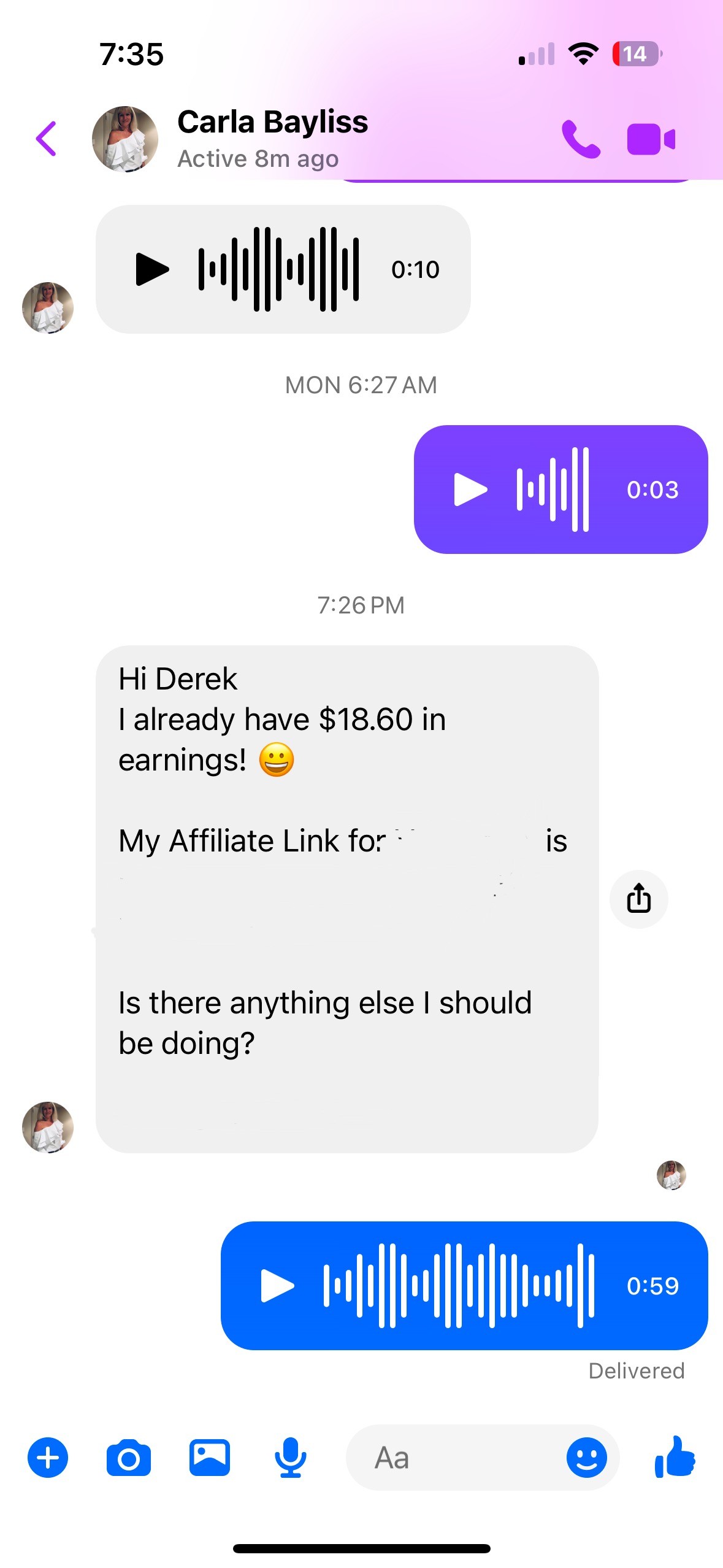Start a voice call with Carla Bayliss
This screenshot has height=1568, width=723.
point(580,139)
